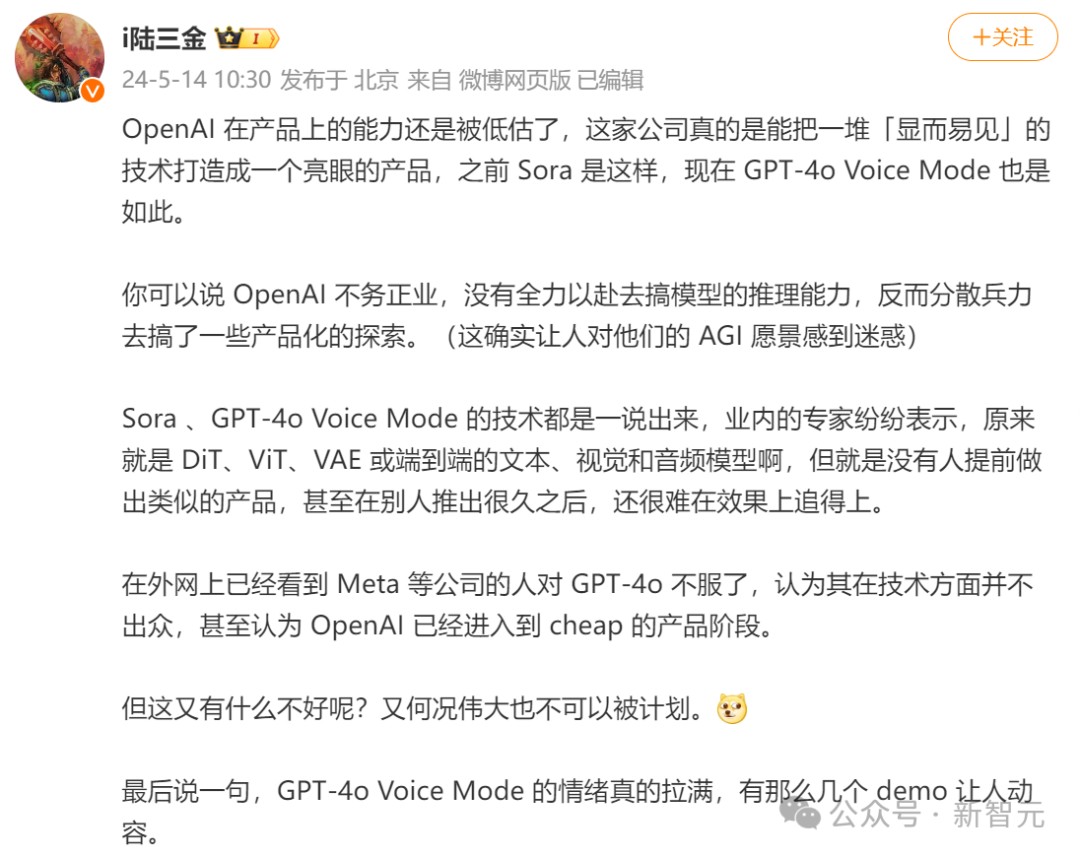The width and height of the screenshot is (1080, 857).
Task: Follow the user i陆三金
Action: 1002,38
